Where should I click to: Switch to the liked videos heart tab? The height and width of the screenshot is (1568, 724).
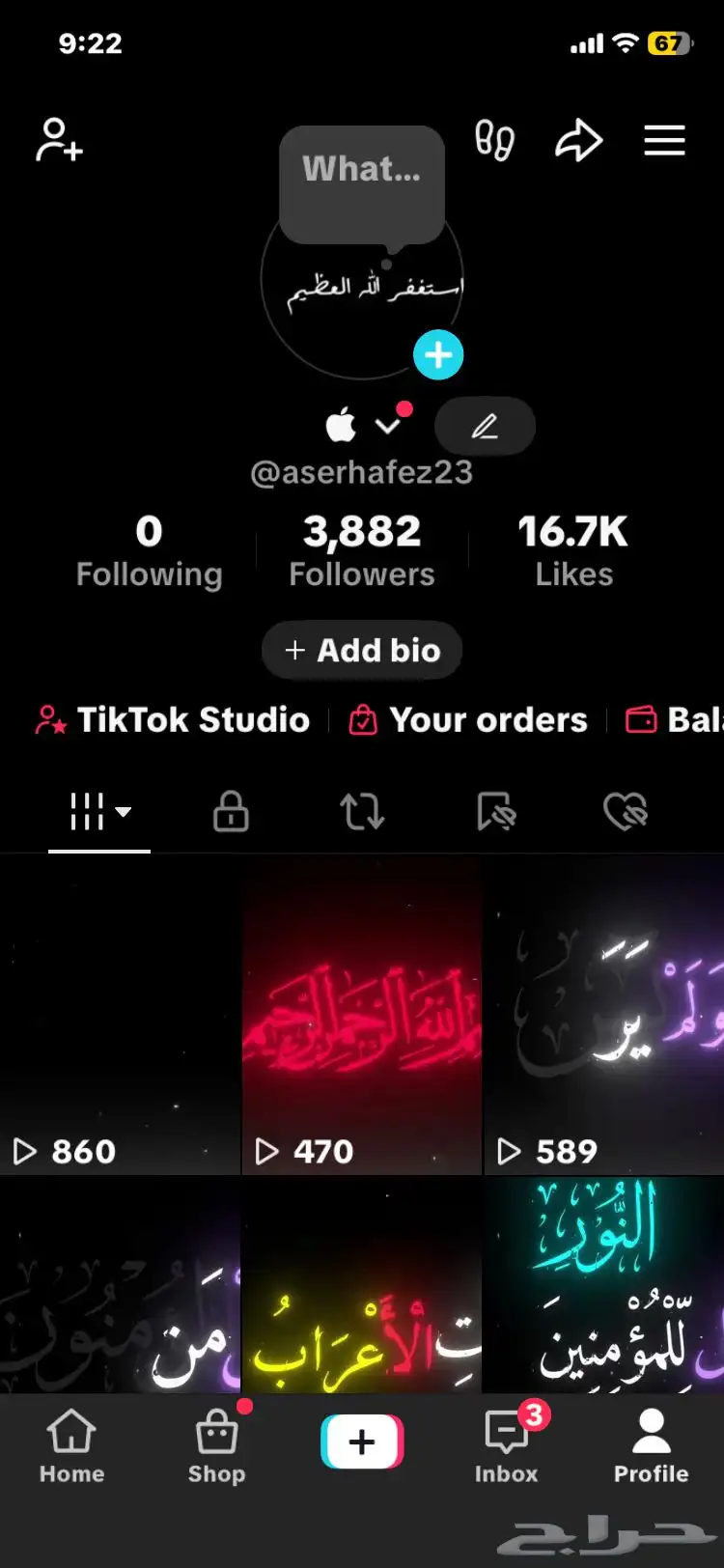pyautogui.click(x=625, y=811)
